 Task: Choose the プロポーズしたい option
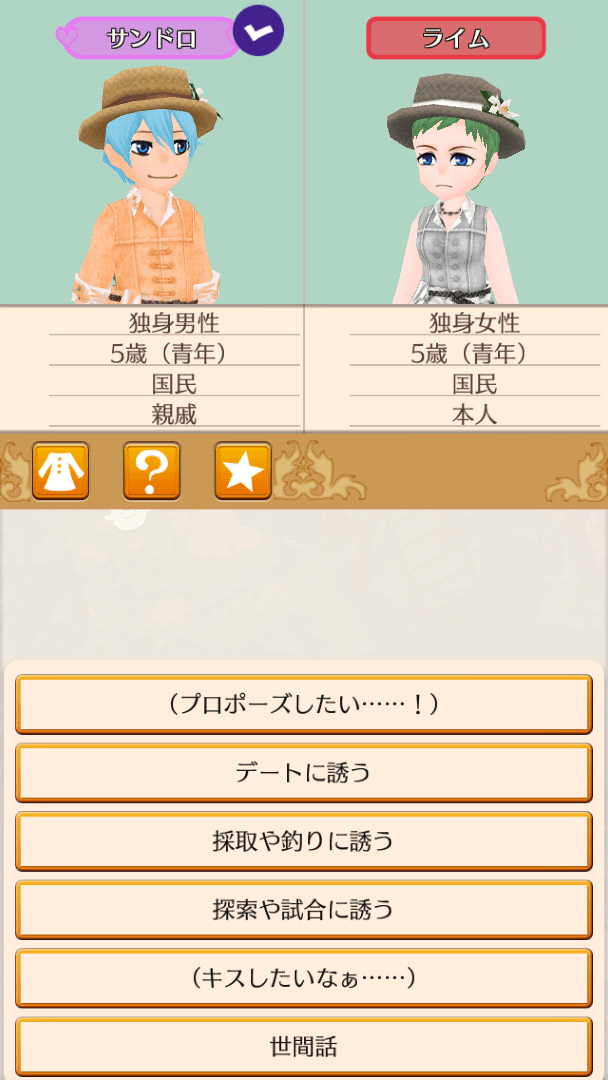[x=304, y=705]
